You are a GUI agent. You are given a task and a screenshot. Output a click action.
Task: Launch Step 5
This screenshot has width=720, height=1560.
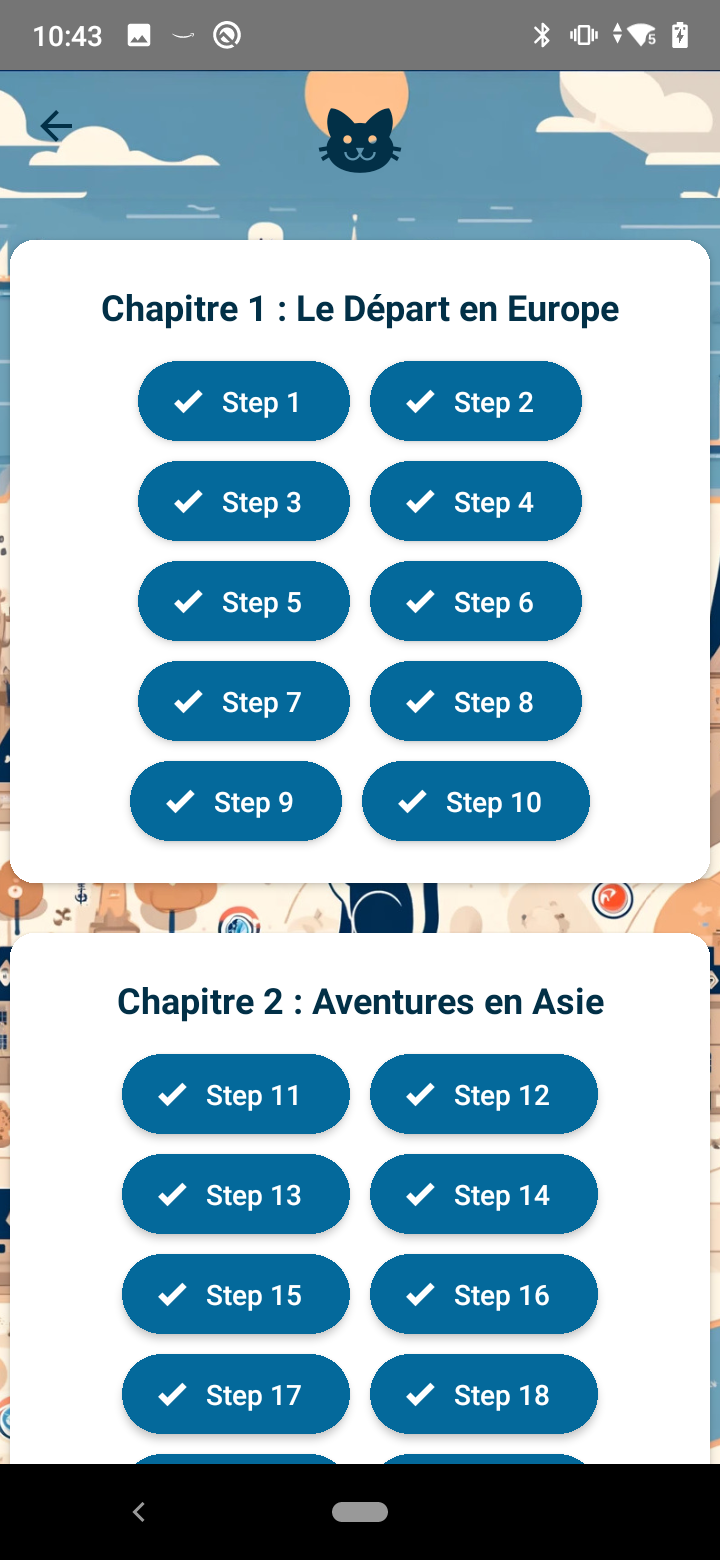(244, 602)
